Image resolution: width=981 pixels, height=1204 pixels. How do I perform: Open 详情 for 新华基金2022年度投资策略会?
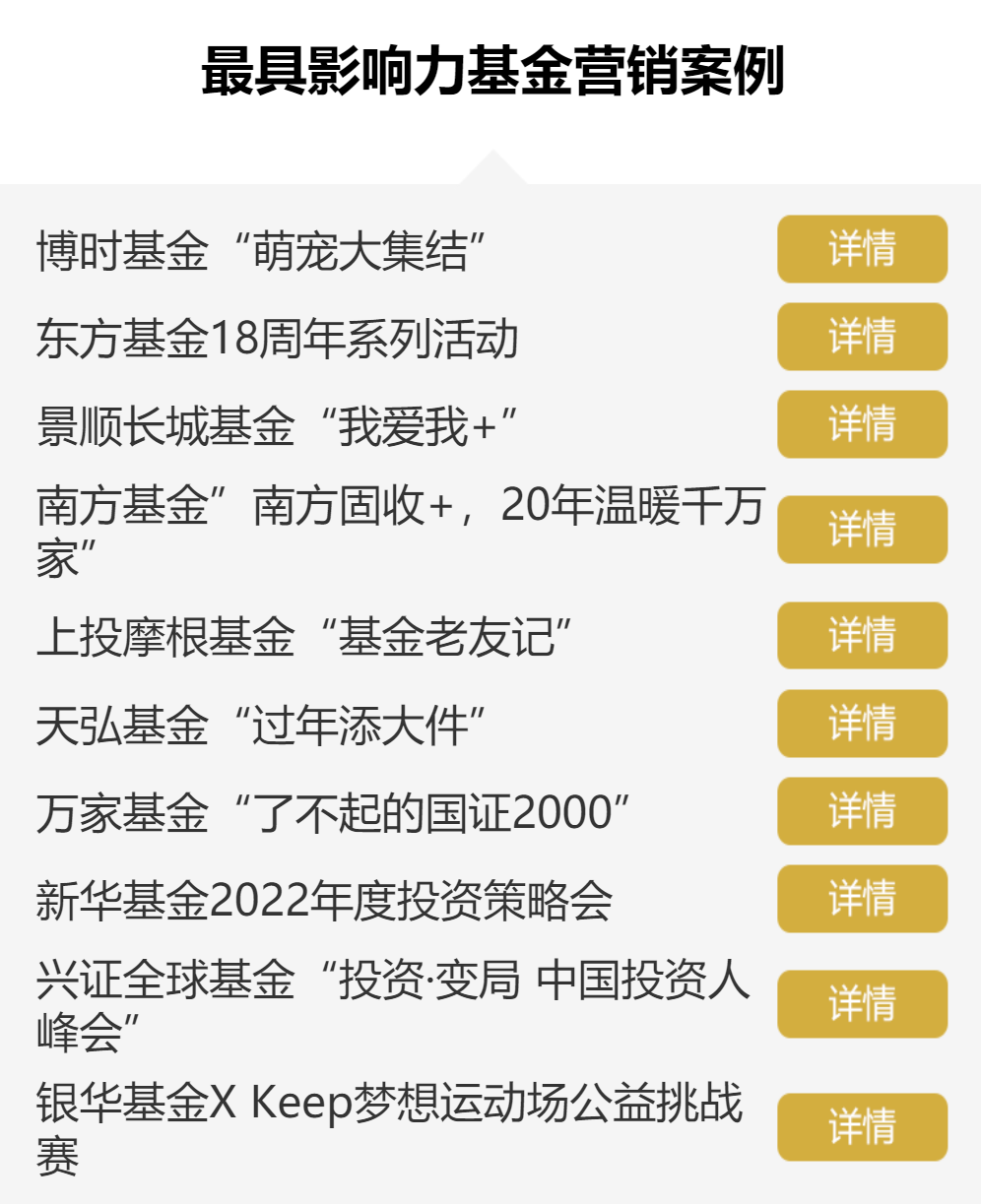click(x=862, y=898)
